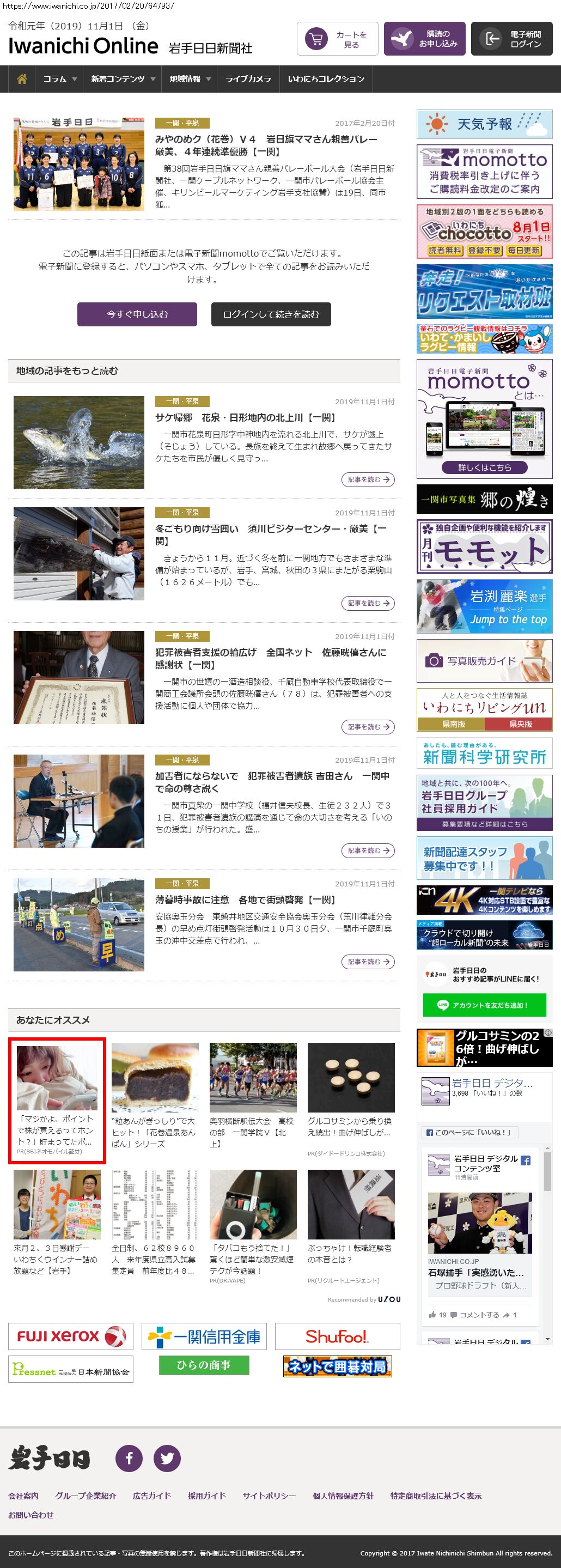This screenshot has width=561, height=1568.
Task: Select ログインして続きを読む
Action: point(271,314)
